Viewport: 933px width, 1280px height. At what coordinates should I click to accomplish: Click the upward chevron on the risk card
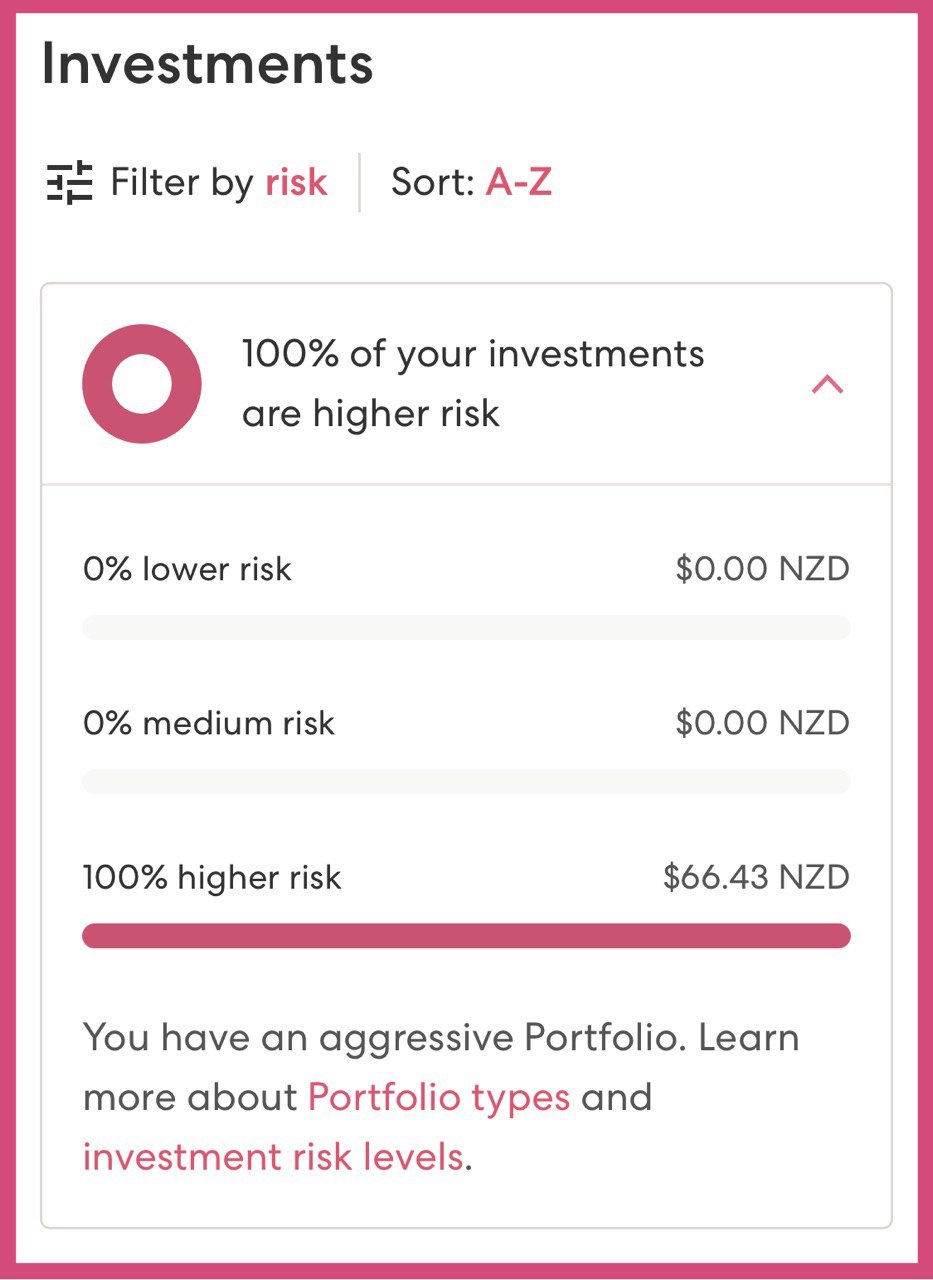tap(828, 385)
